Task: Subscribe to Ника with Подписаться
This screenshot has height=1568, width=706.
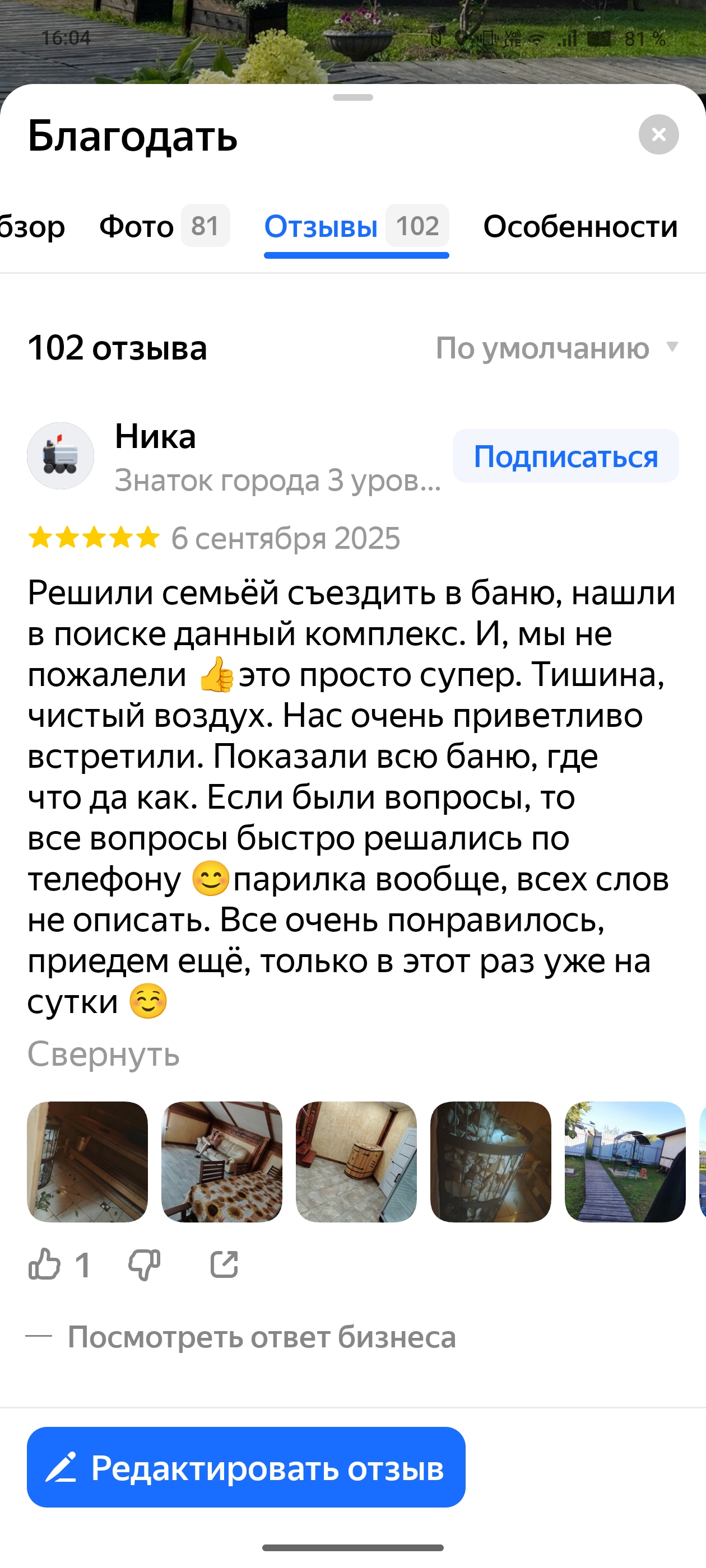Action: pos(565,456)
